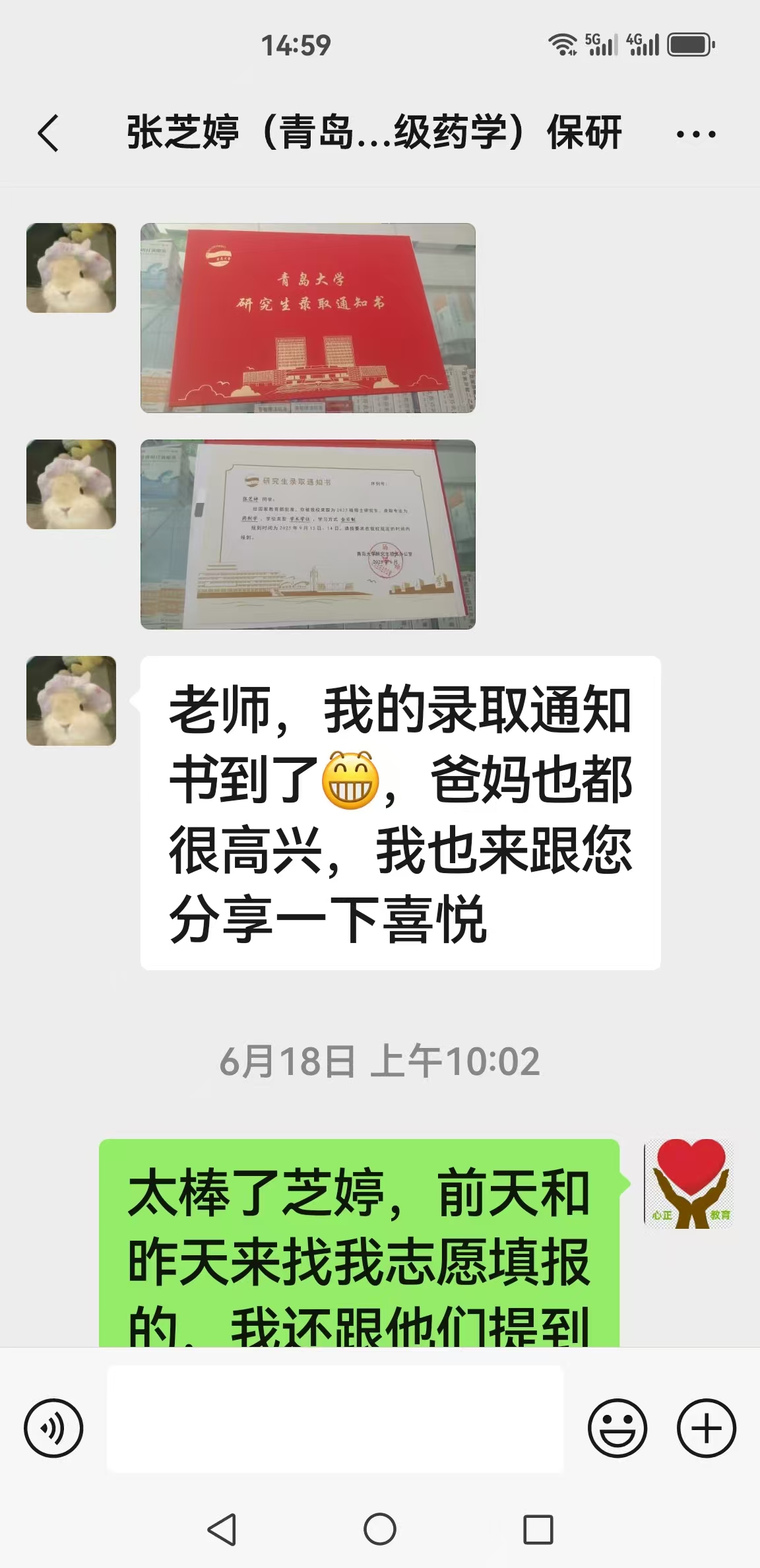Open the emoji sticker panel
Viewport: 760px width, 1568px height.
coord(617,1428)
